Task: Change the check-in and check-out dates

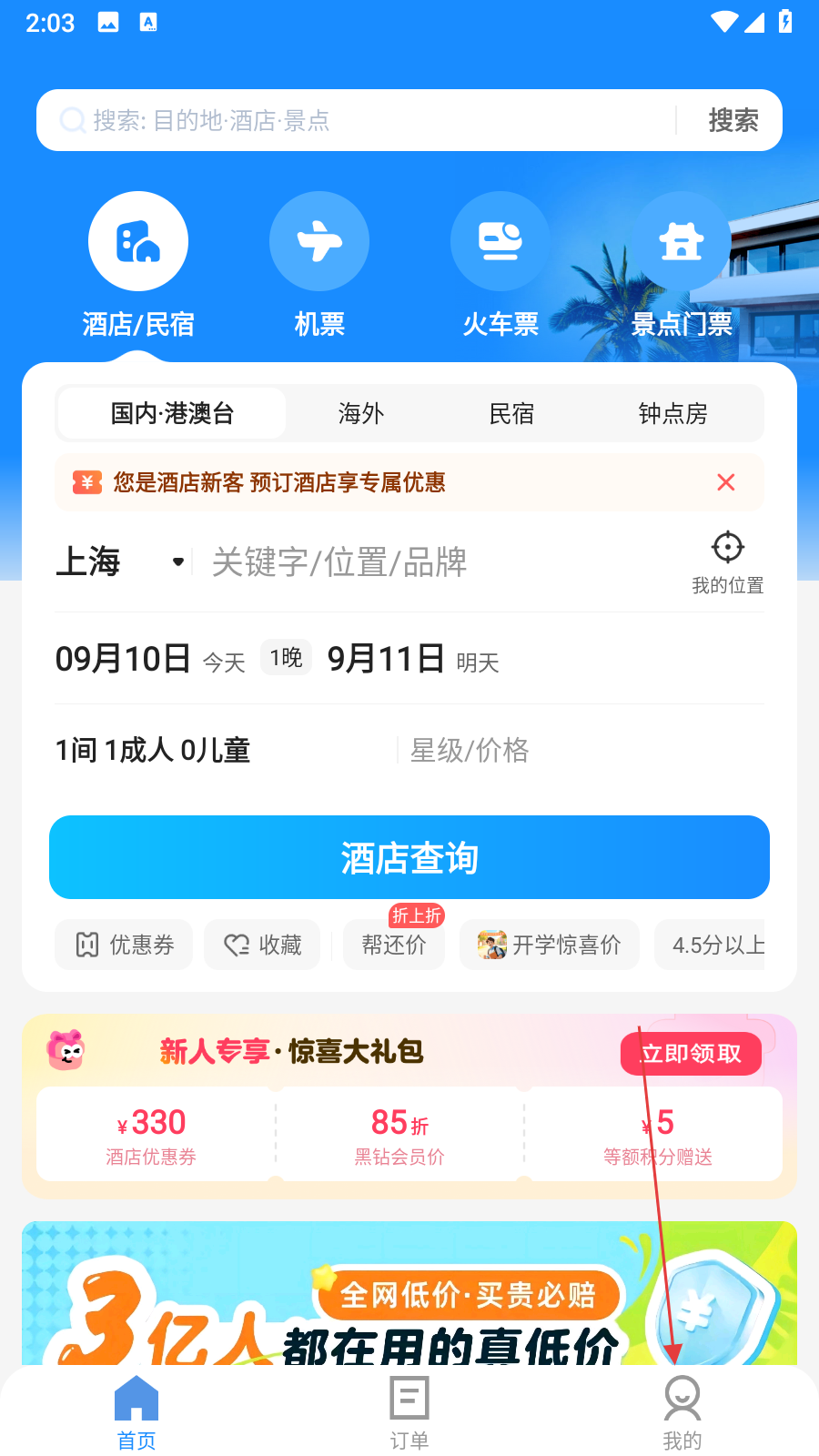Action: point(278,659)
